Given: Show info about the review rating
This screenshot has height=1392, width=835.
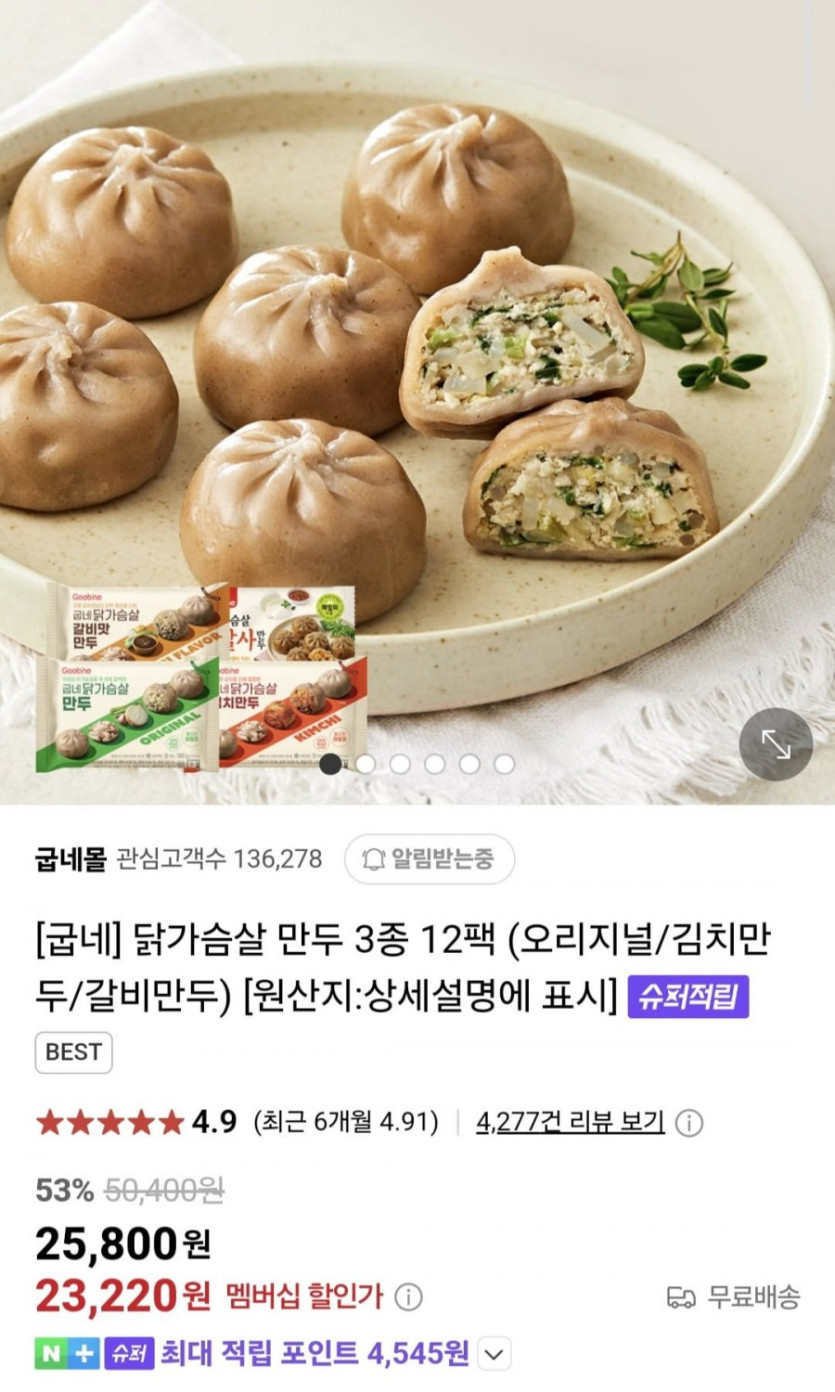Looking at the screenshot, I should (689, 1123).
